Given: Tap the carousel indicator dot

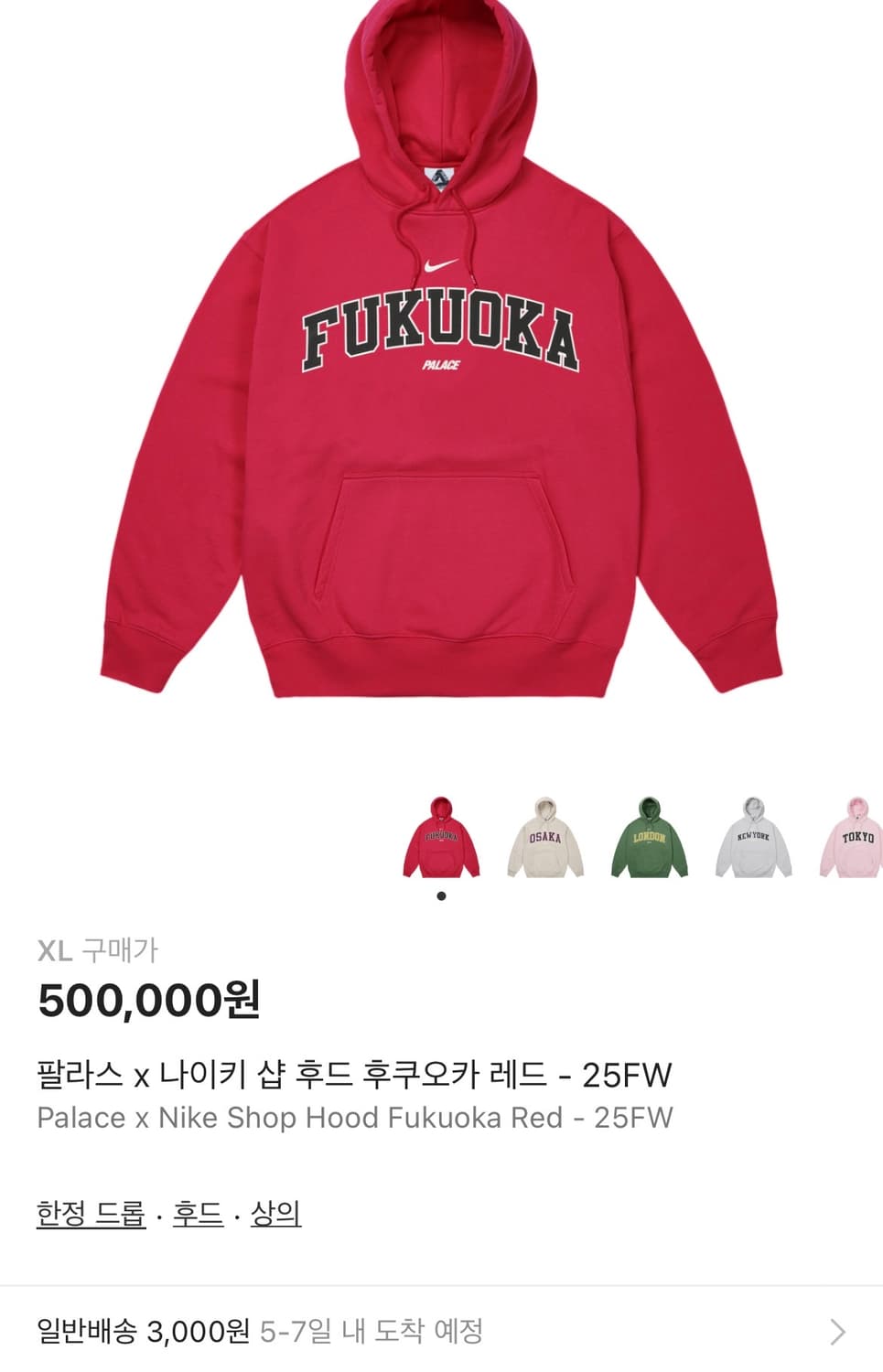Looking at the screenshot, I should (x=442, y=897).
